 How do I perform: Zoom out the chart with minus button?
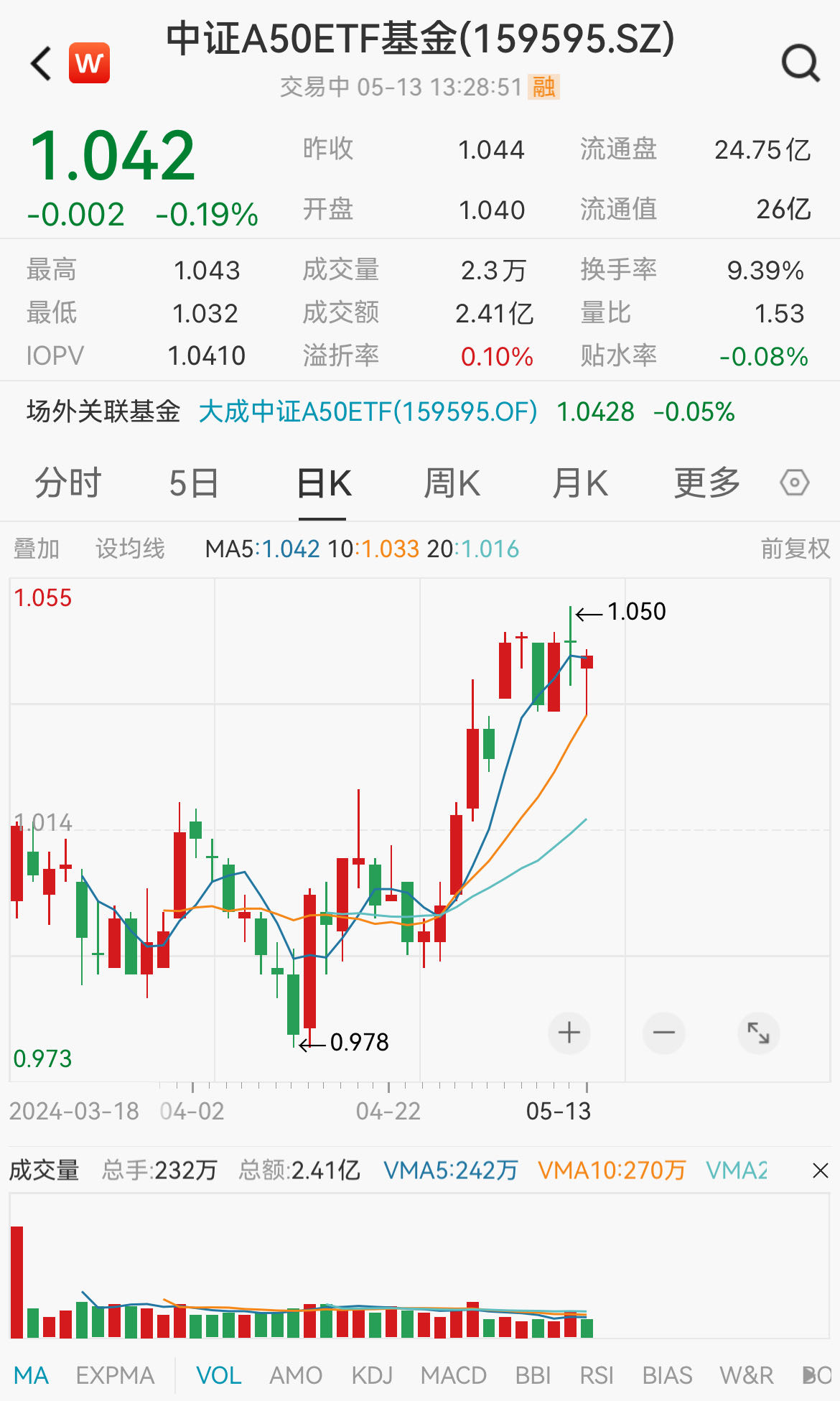[664, 1033]
